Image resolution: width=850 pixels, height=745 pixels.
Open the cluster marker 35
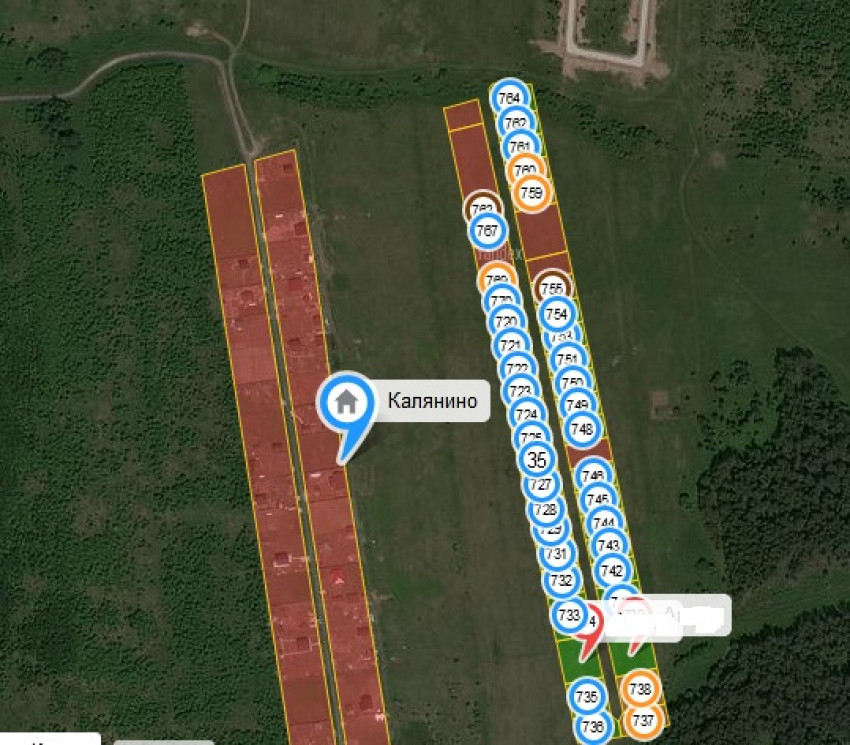click(x=537, y=460)
